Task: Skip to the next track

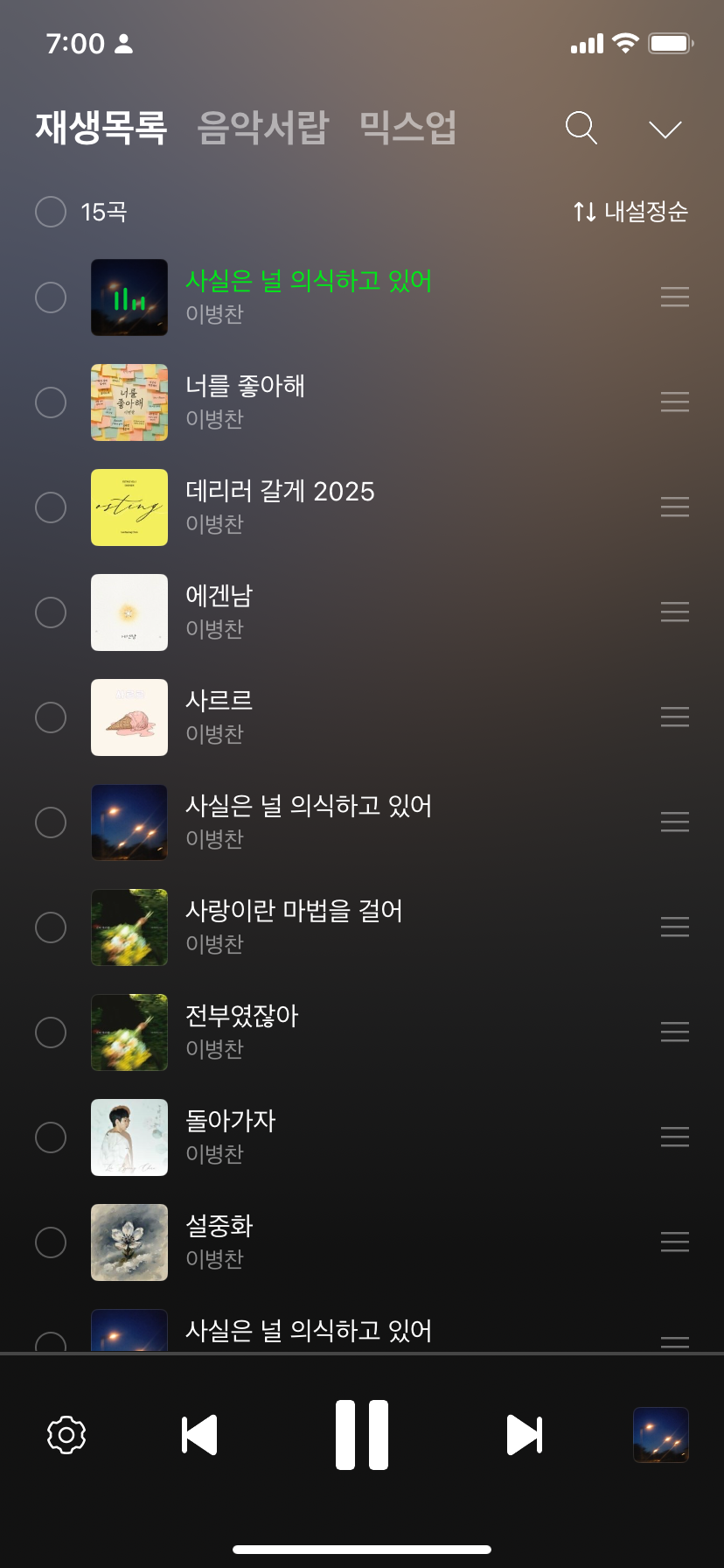Action: (x=525, y=1435)
